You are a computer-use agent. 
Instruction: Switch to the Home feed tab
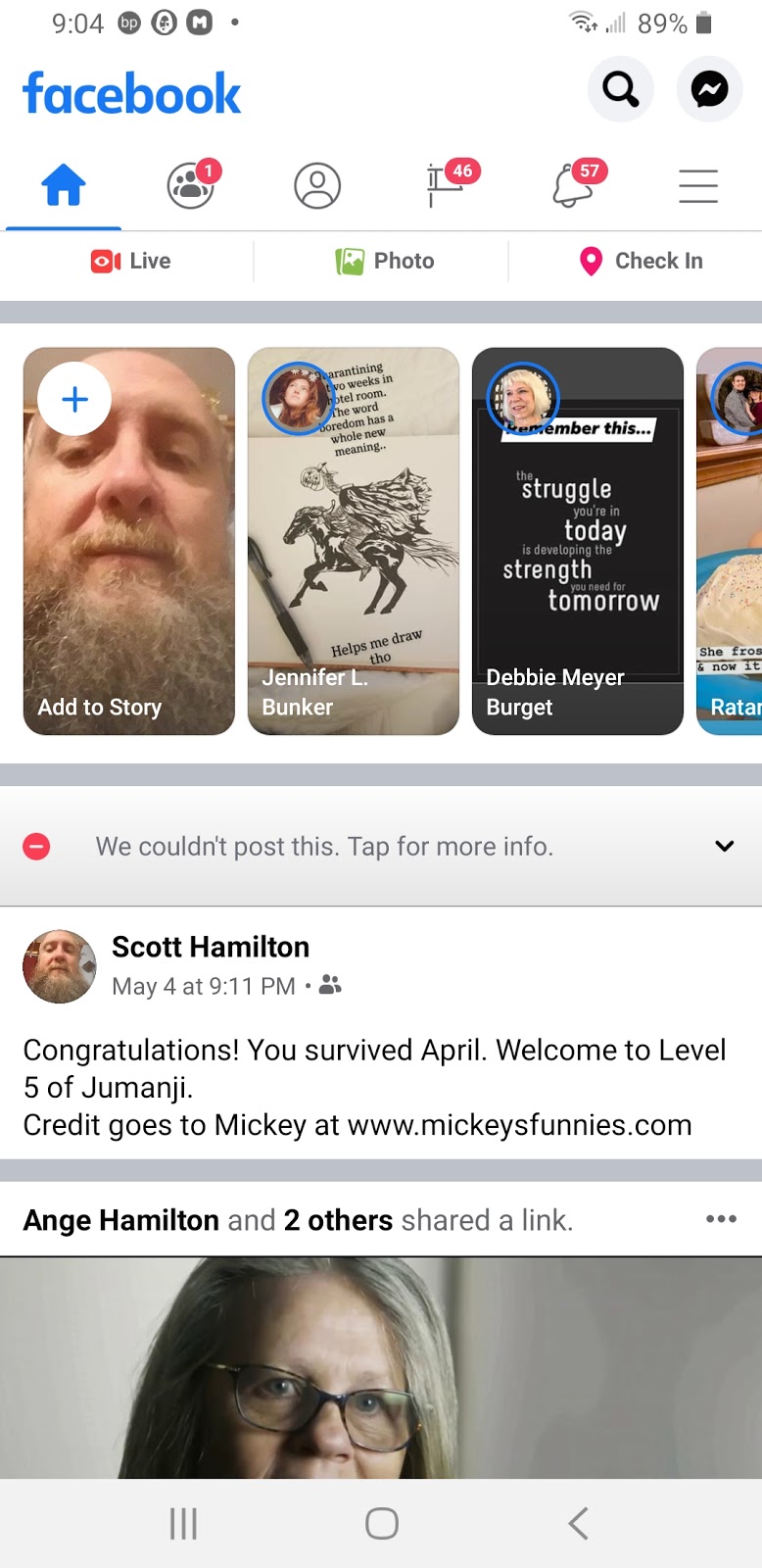(x=64, y=185)
